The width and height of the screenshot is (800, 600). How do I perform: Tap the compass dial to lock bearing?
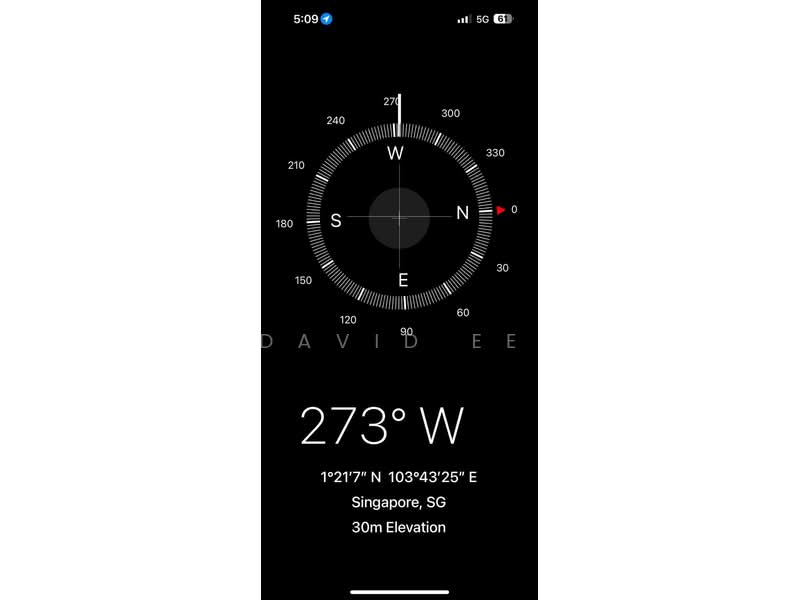tap(399, 217)
